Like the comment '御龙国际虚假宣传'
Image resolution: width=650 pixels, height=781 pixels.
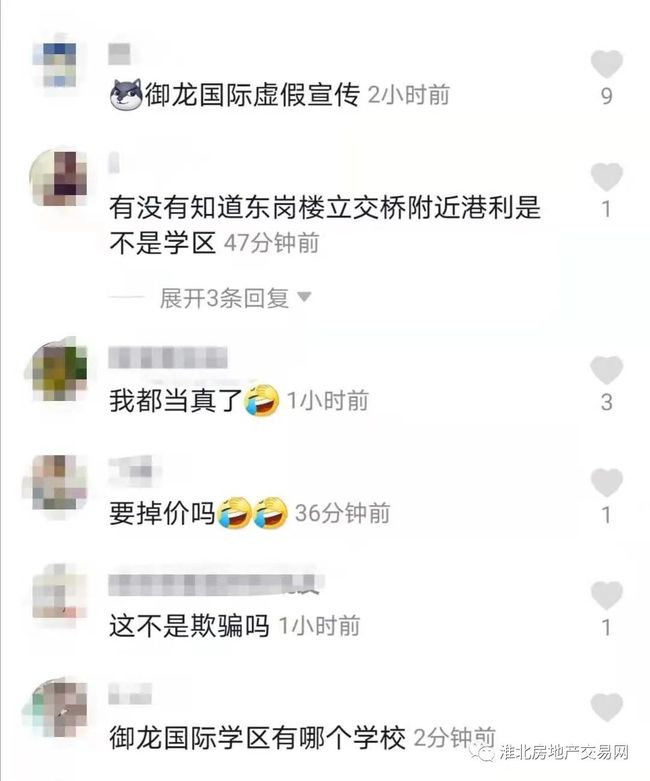606,65
